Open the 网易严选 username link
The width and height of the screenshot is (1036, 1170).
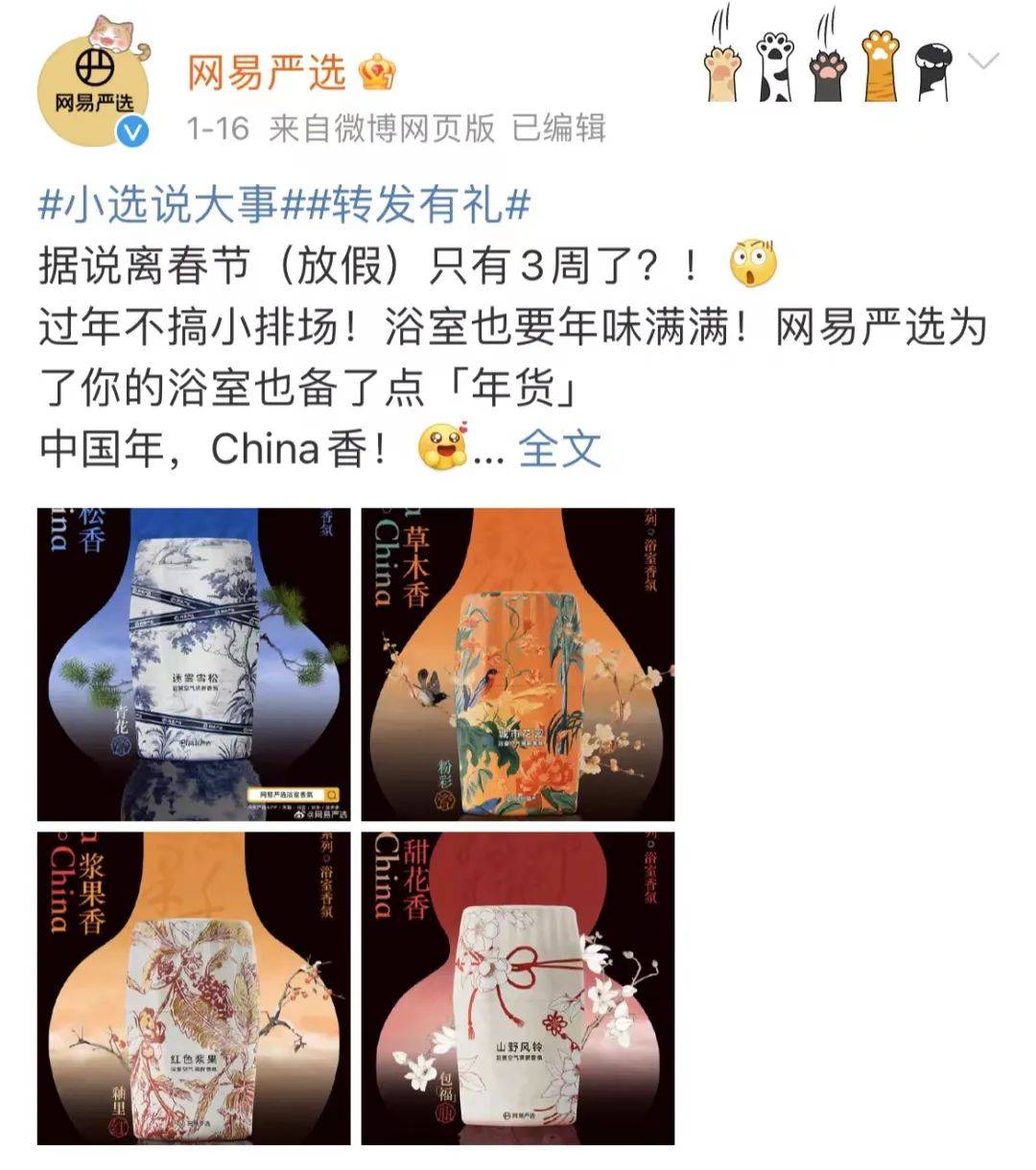click(x=266, y=72)
